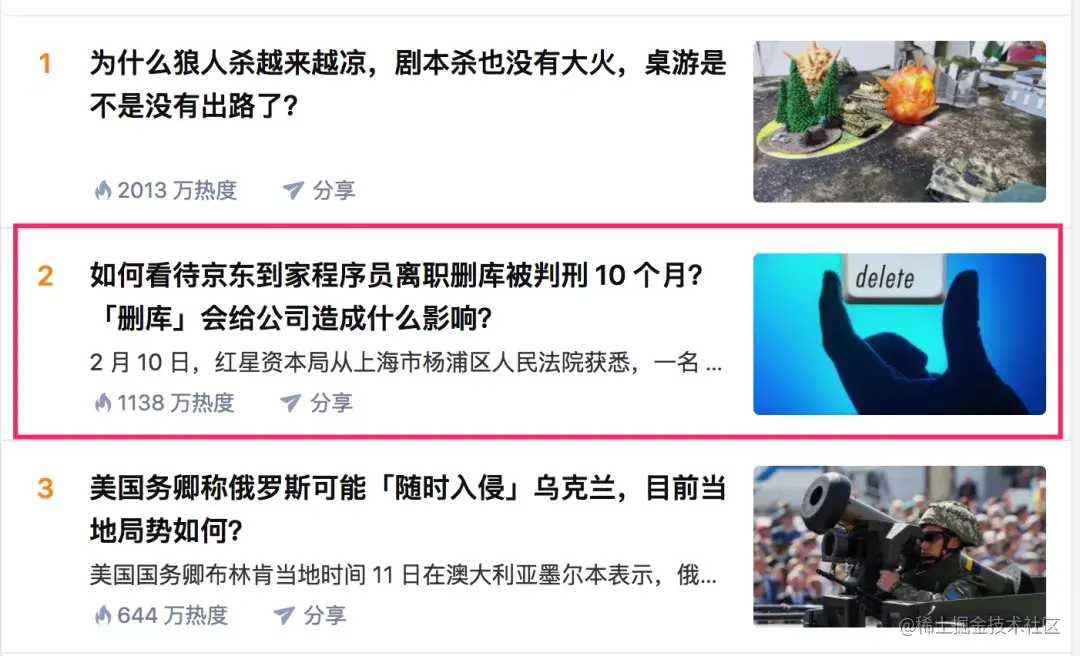Tap the soldier thumbnail of the 乌克兰 question
The image size is (1080, 656).
(x=899, y=546)
